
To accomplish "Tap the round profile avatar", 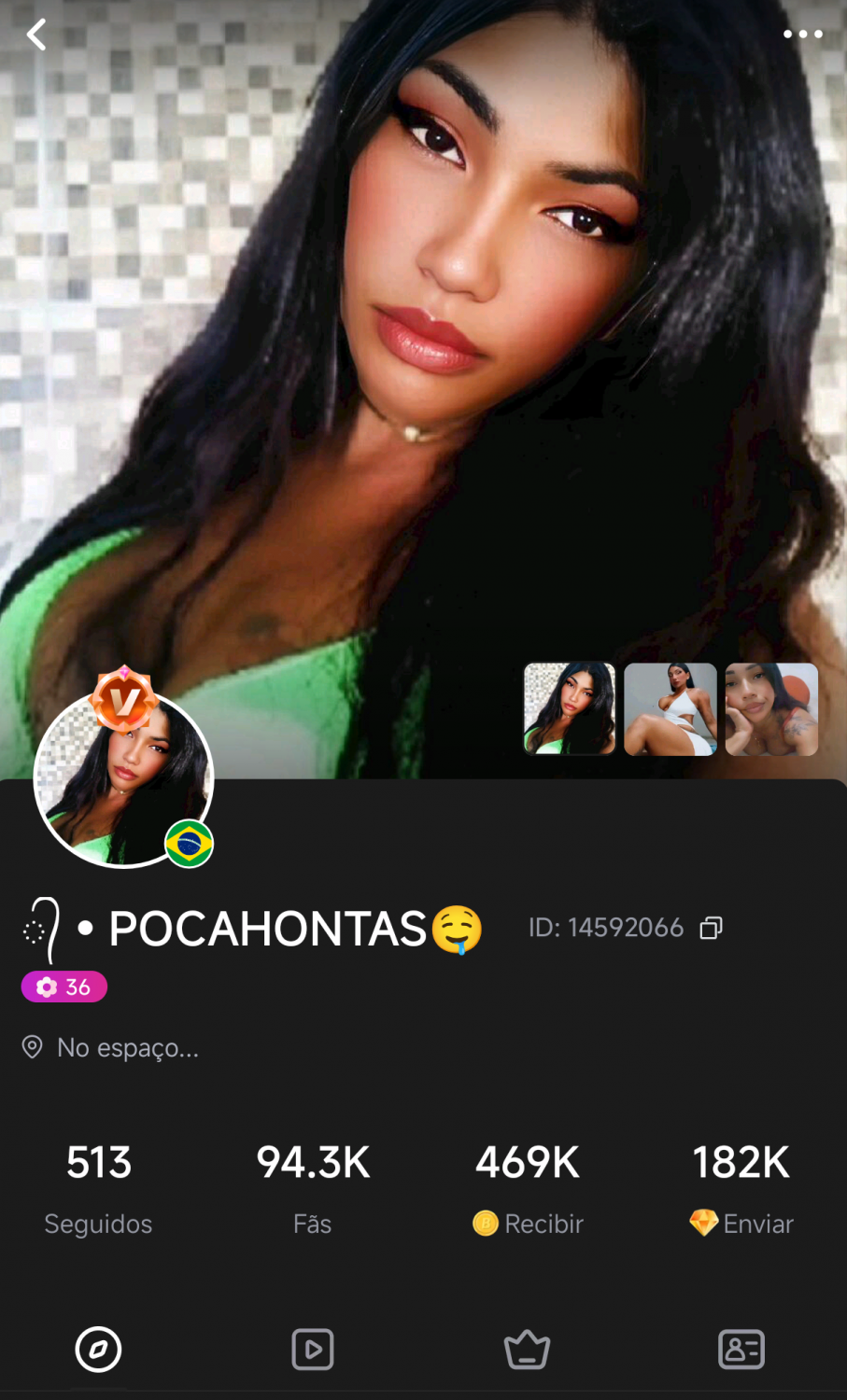I will (x=123, y=777).
